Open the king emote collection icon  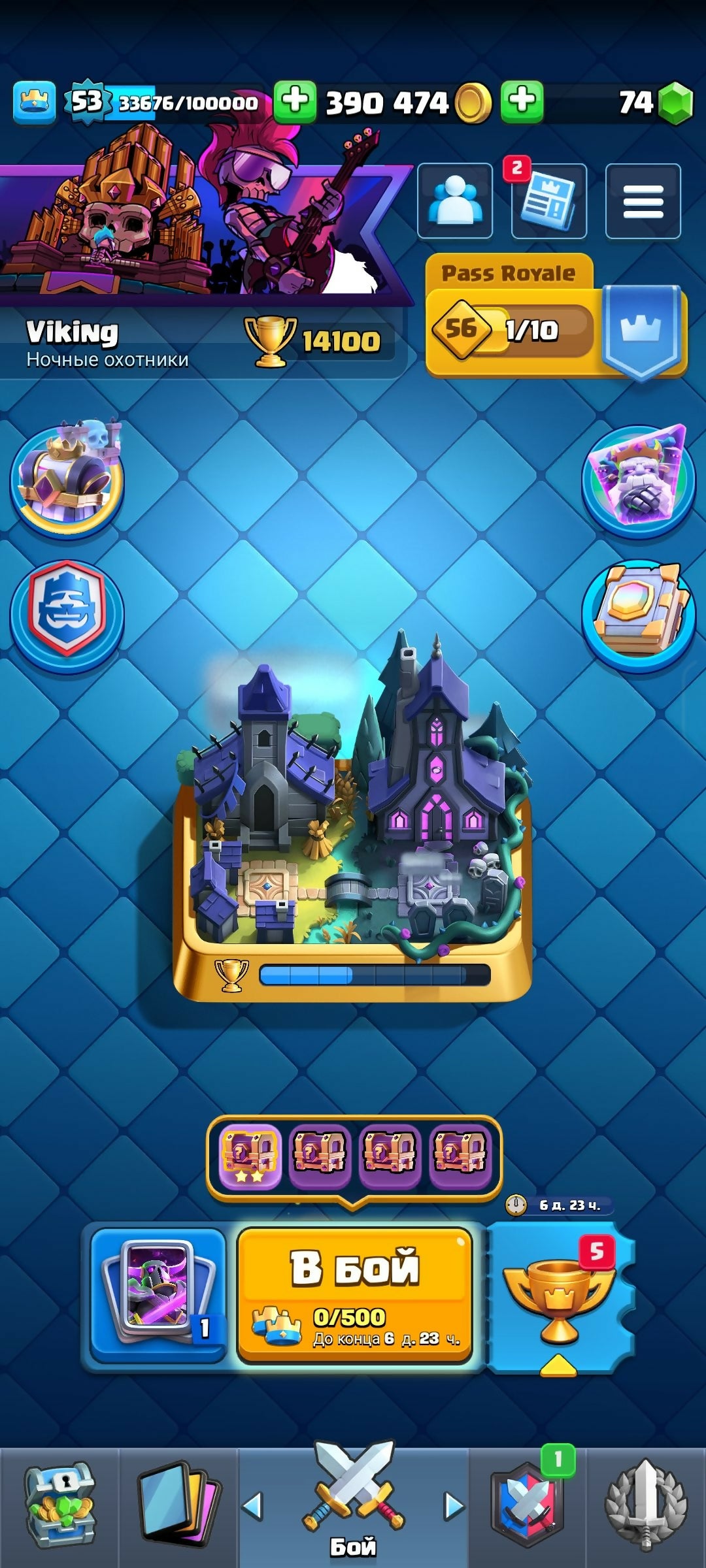click(638, 480)
